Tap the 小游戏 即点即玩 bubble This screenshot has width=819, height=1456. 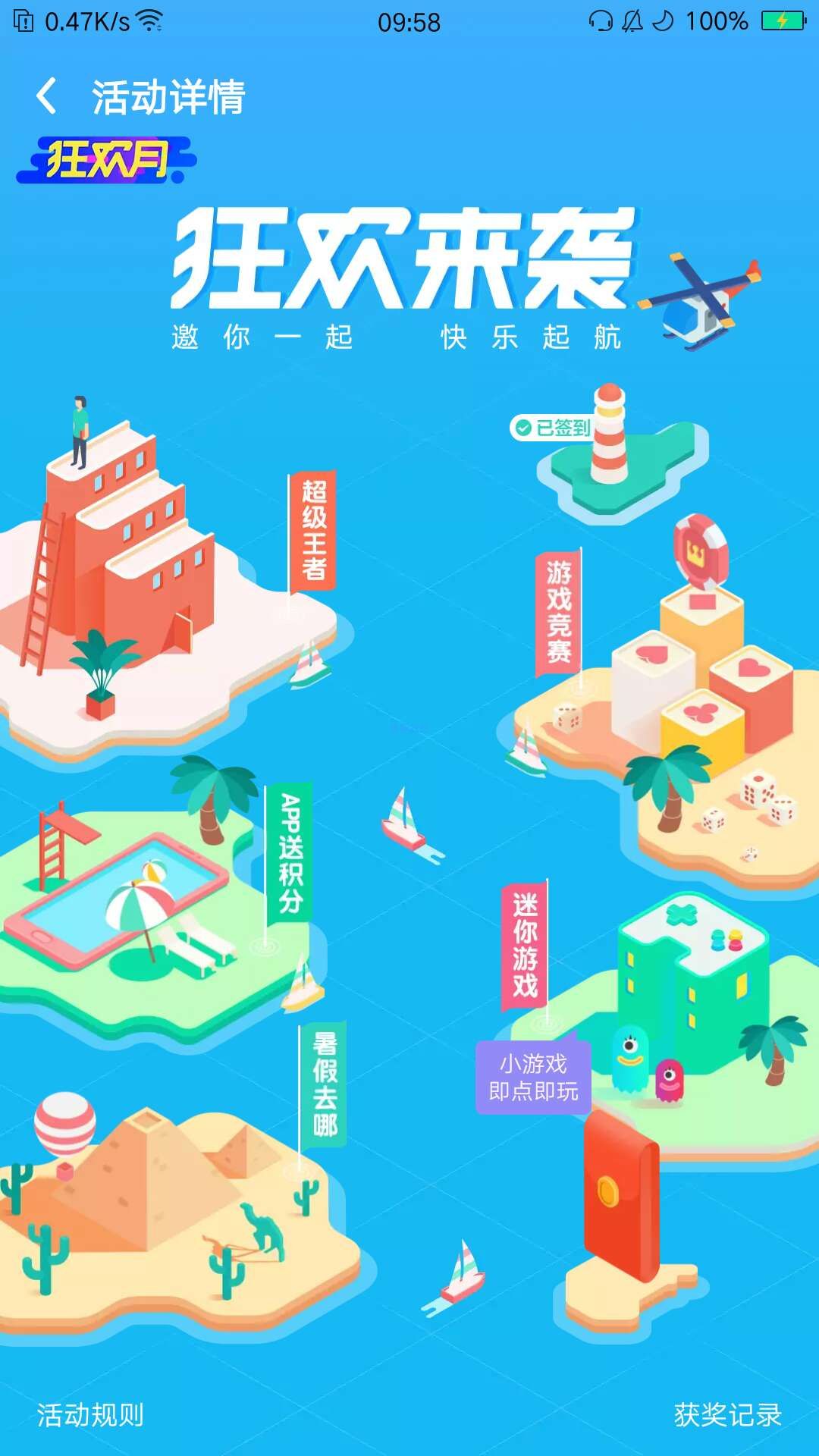pyautogui.click(x=533, y=1077)
